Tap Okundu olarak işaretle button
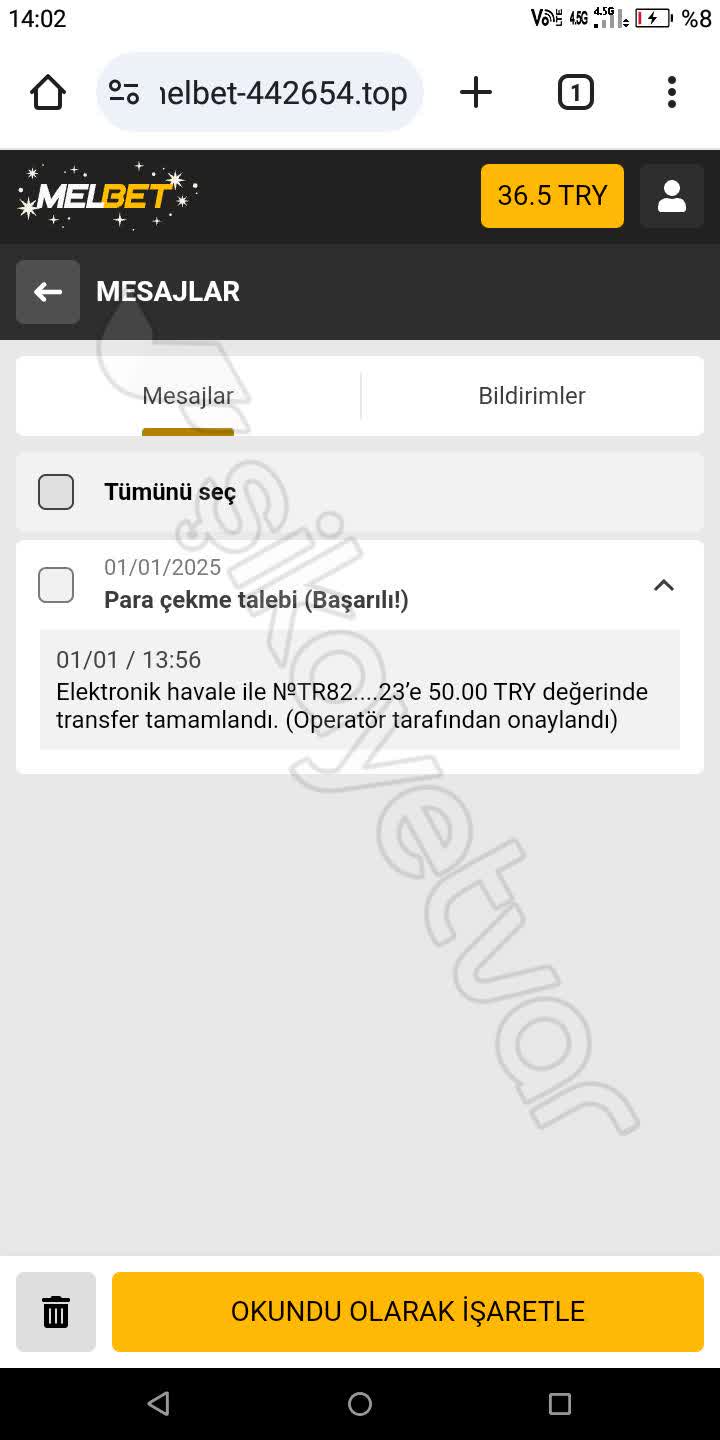This screenshot has width=720, height=1440. click(x=408, y=1312)
